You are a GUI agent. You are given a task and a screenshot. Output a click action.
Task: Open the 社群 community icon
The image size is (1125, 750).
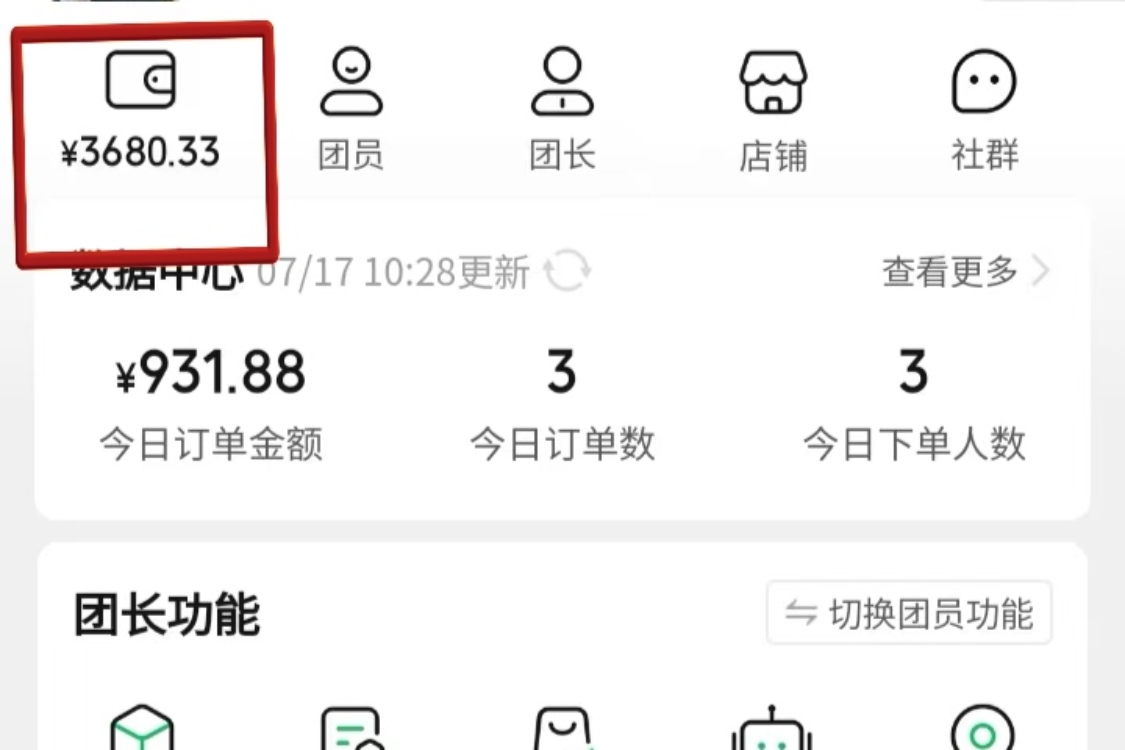click(x=984, y=108)
